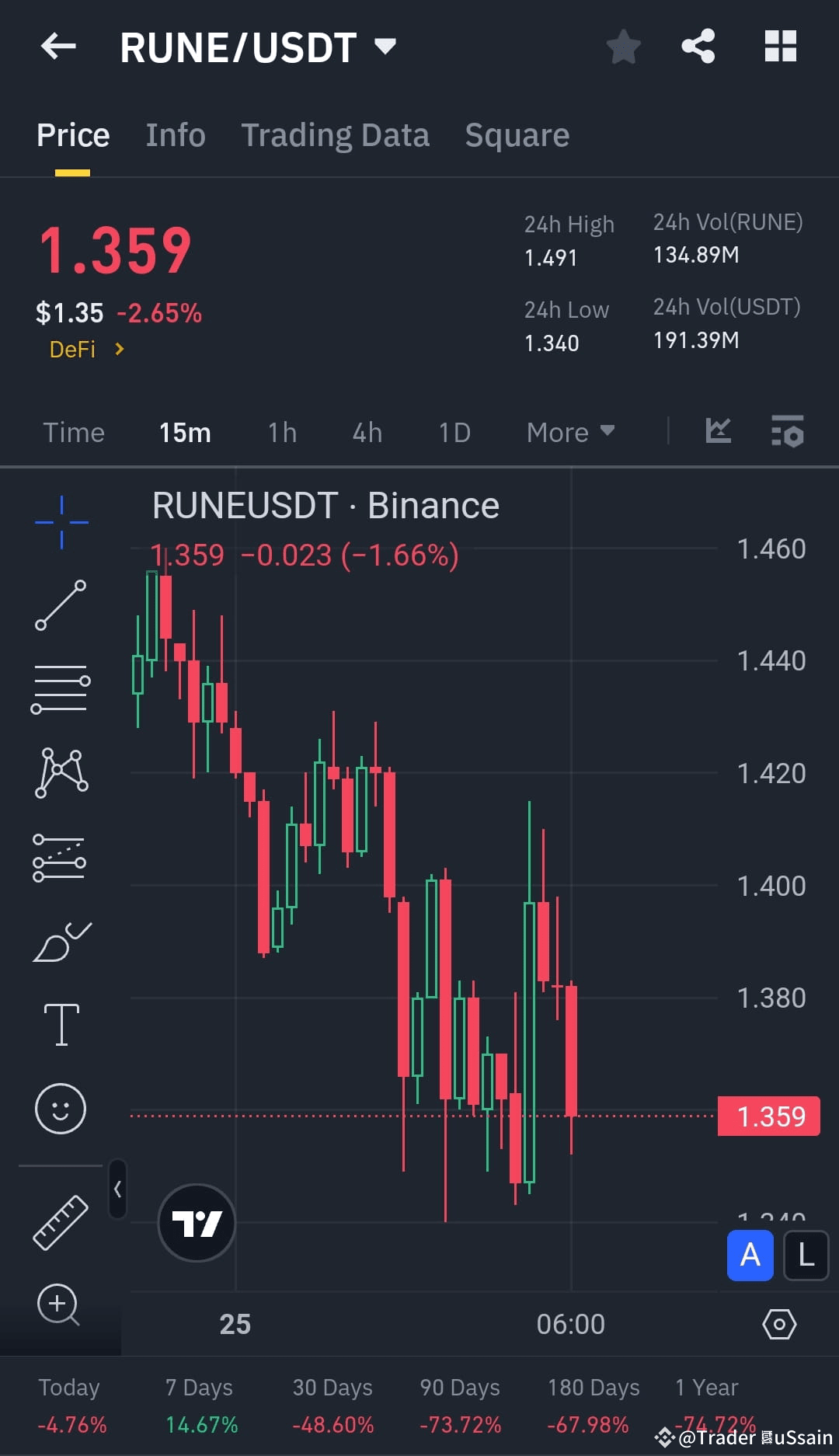
Task: Select the 1h chart interval
Action: click(x=281, y=432)
